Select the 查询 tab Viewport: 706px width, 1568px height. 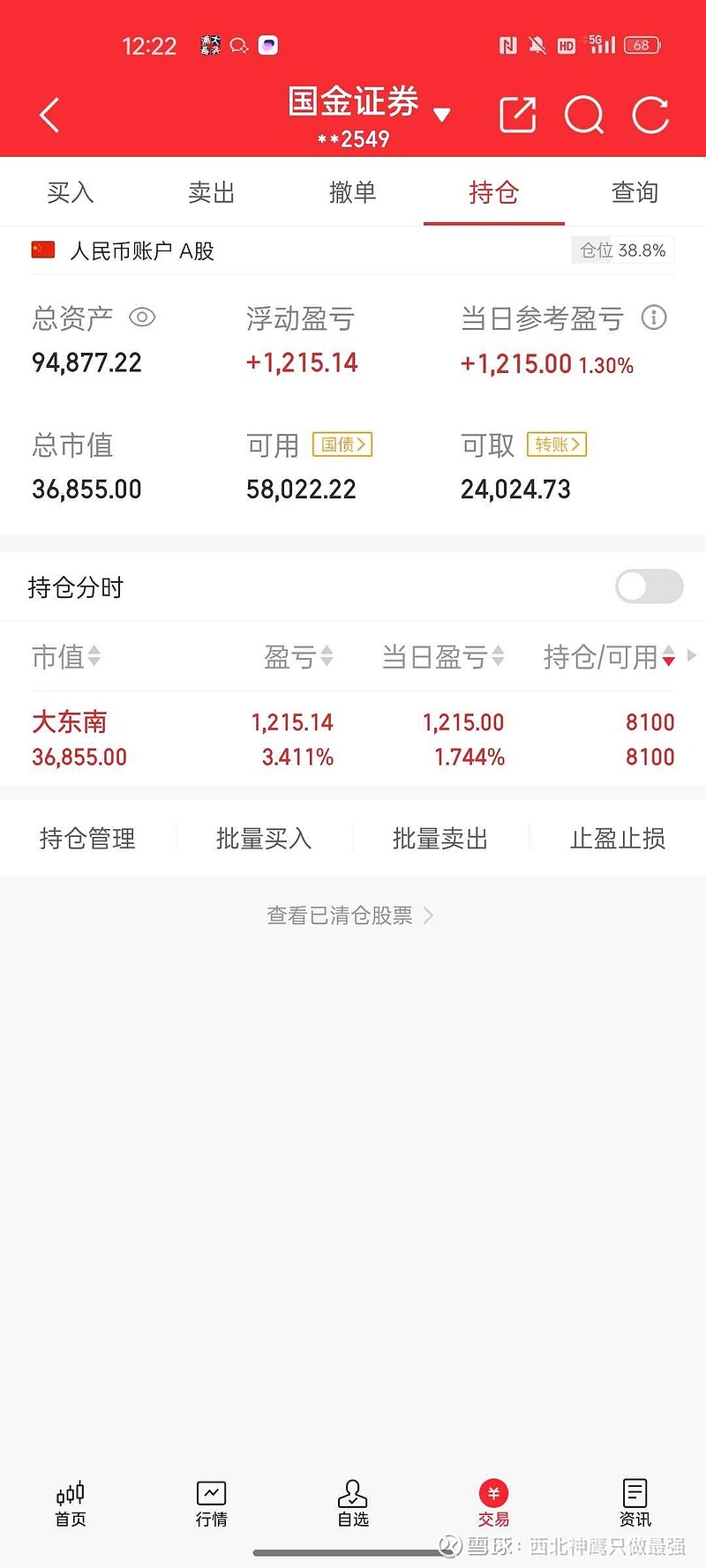(635, 192)
